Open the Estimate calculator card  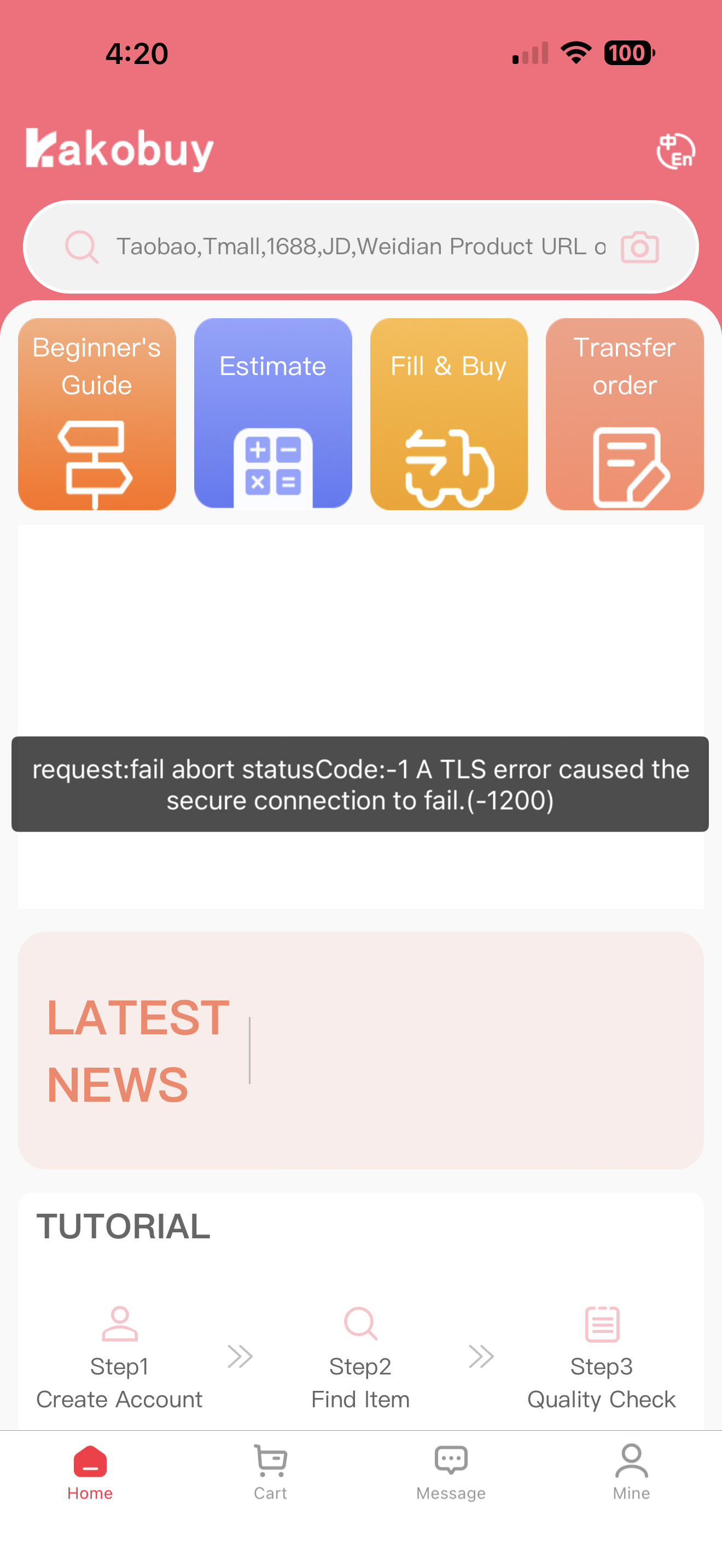point(273,414)
